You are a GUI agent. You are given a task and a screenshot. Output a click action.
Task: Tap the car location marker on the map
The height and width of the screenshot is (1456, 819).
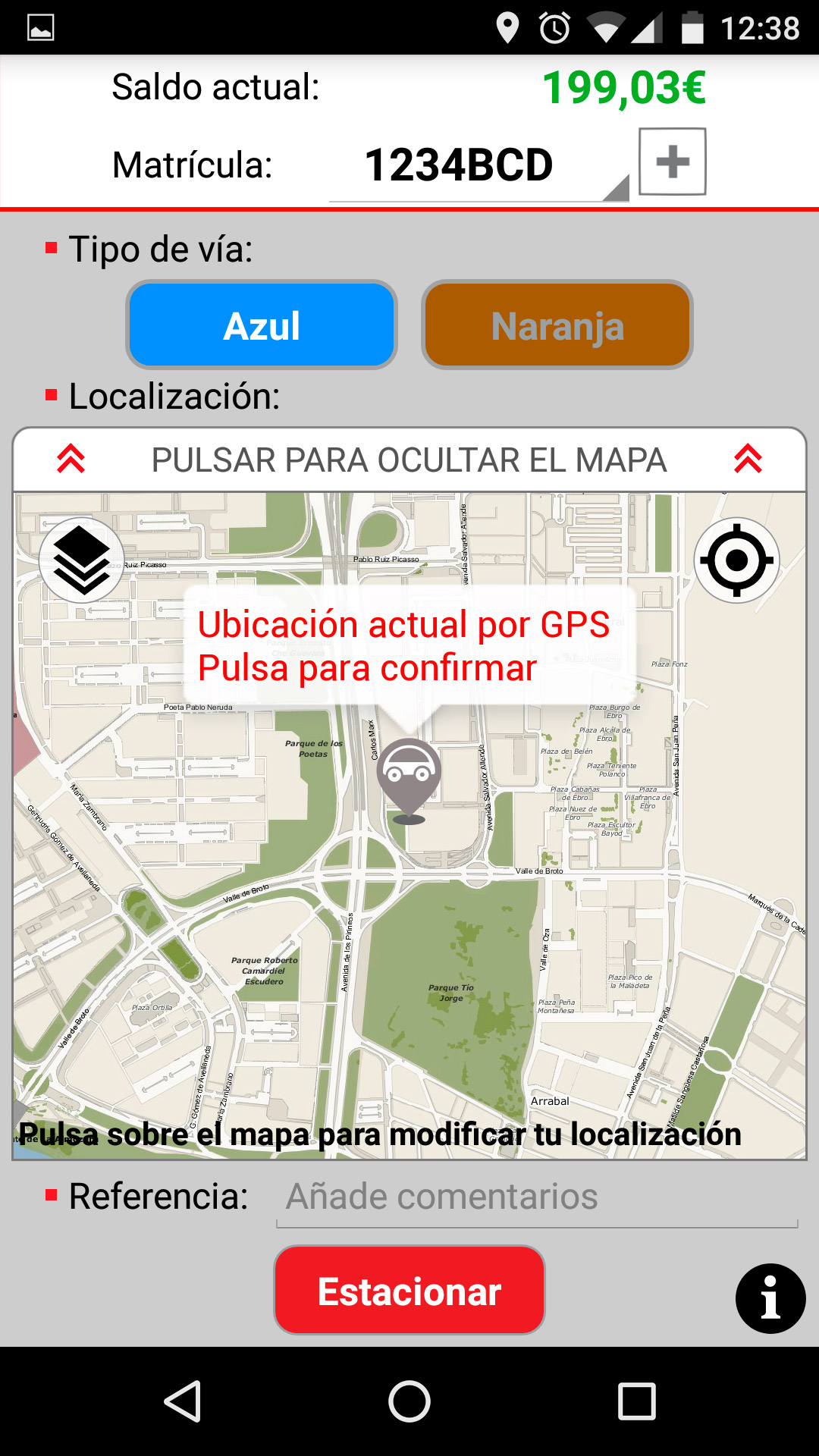(x=409, y=775)
